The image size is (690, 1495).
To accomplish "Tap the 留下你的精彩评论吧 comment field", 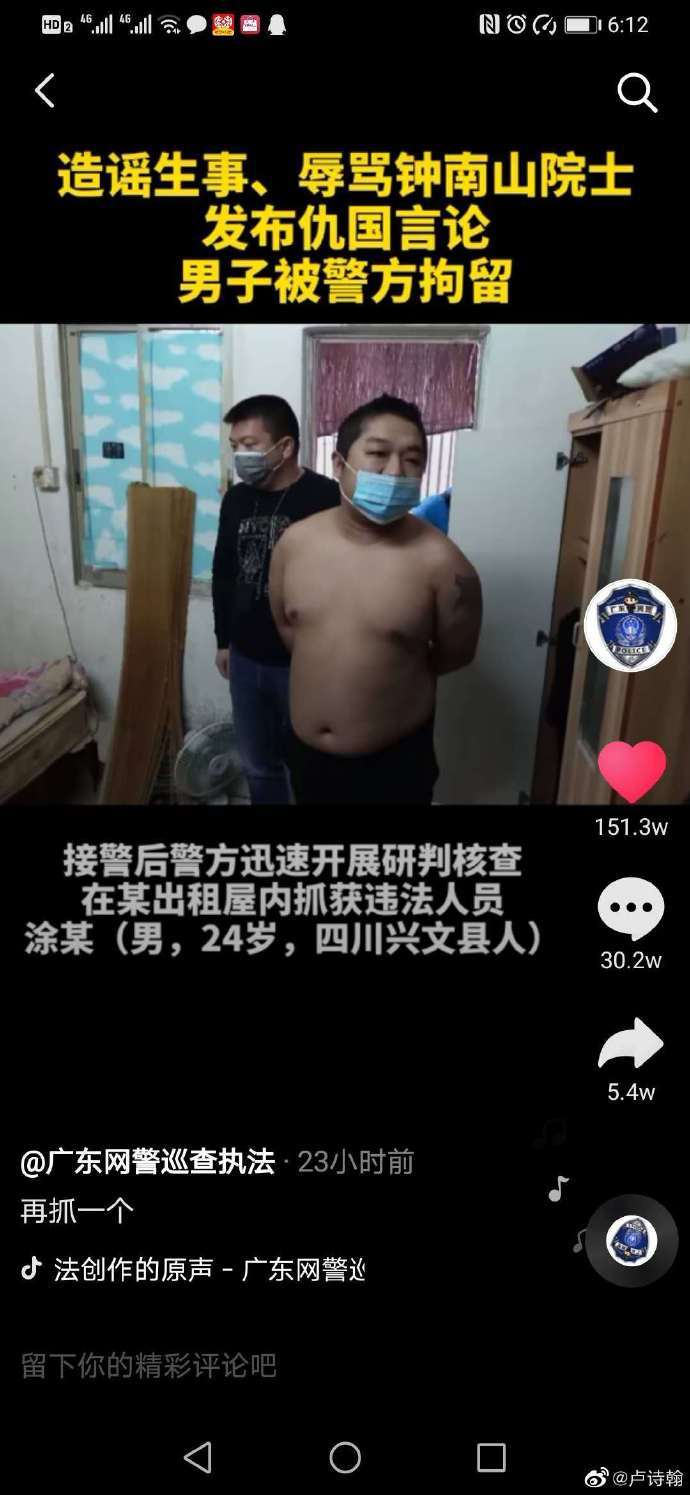I will click(149, 1365).
